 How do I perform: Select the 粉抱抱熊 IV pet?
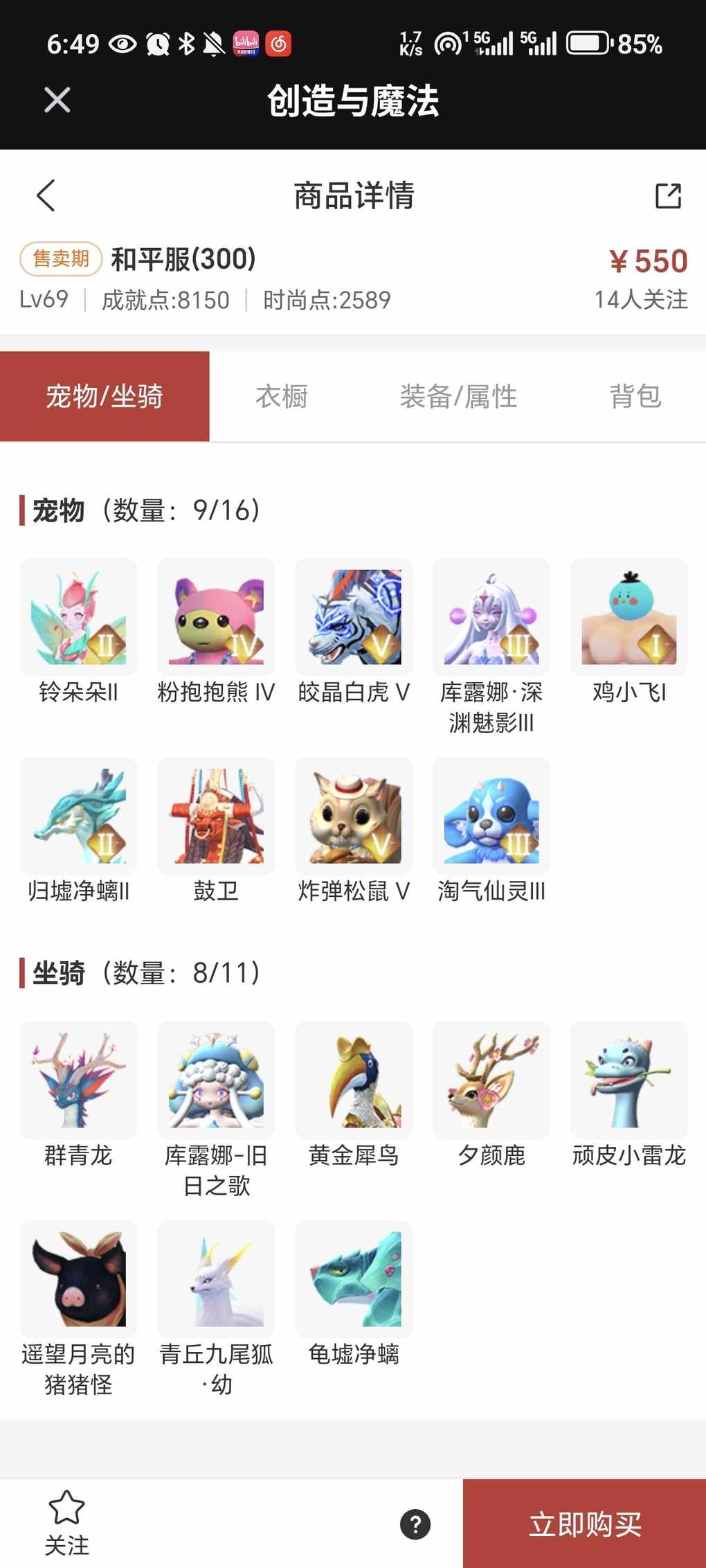coord(216,617)
